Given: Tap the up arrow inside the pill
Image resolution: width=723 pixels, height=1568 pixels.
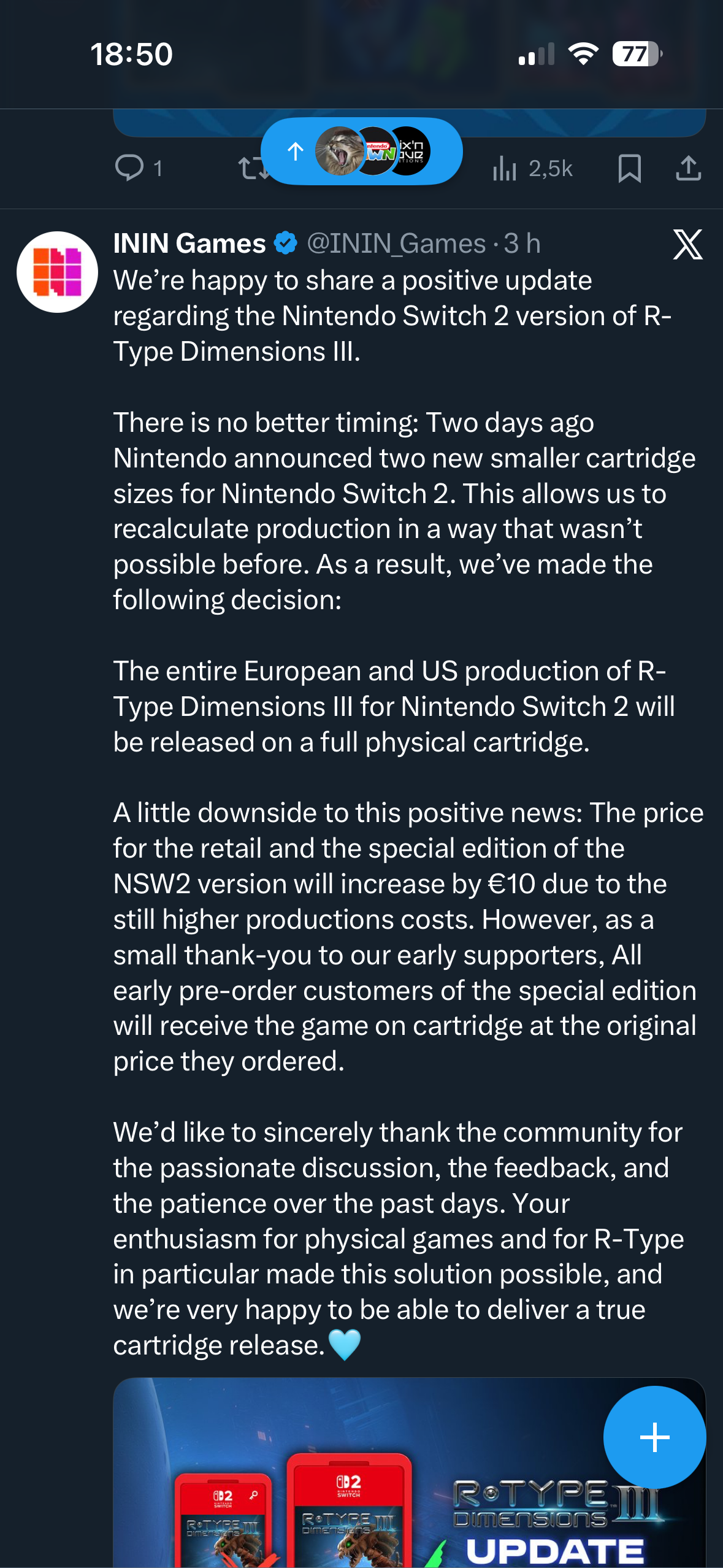Looking at the screenshot, I should click(296, 152).
